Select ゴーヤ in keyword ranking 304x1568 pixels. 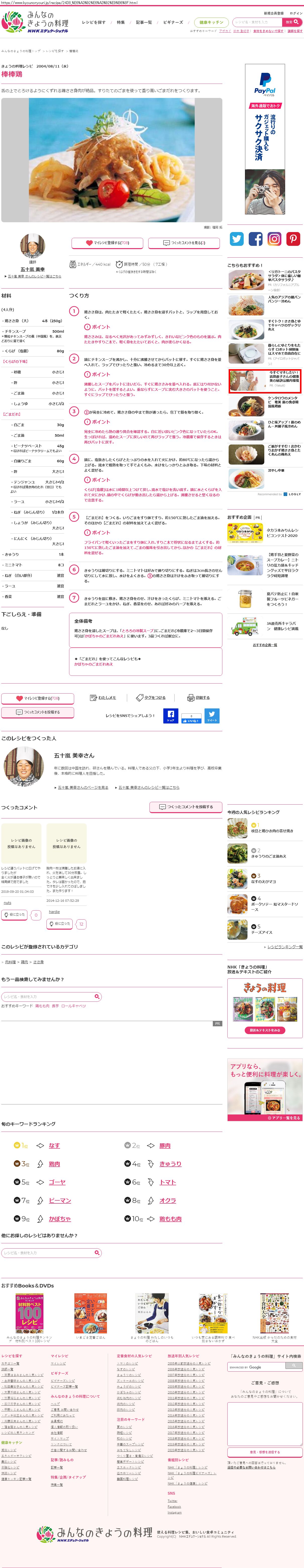click(57, 1182)
